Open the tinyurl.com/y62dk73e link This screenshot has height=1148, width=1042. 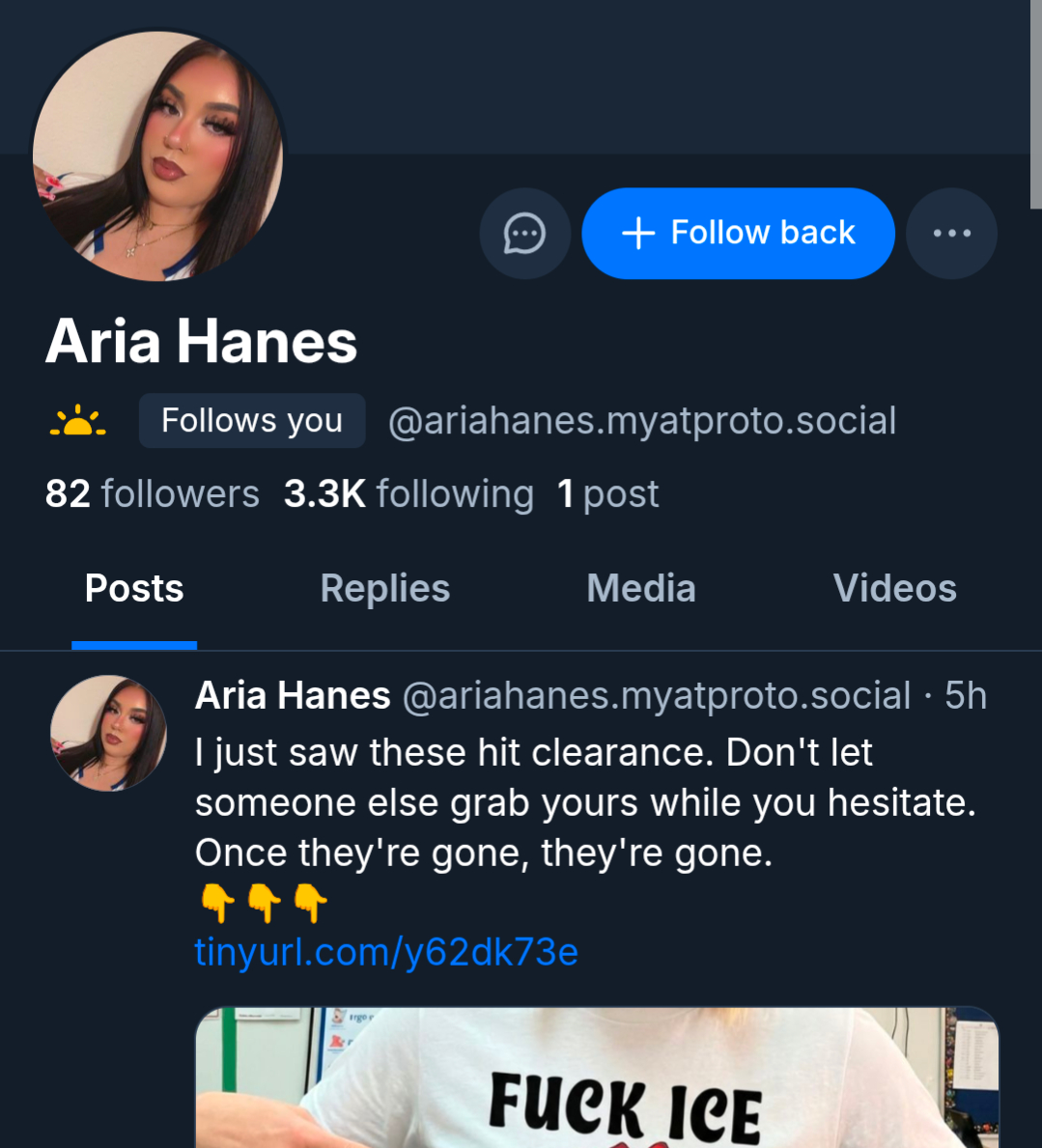tap(386, 952)
